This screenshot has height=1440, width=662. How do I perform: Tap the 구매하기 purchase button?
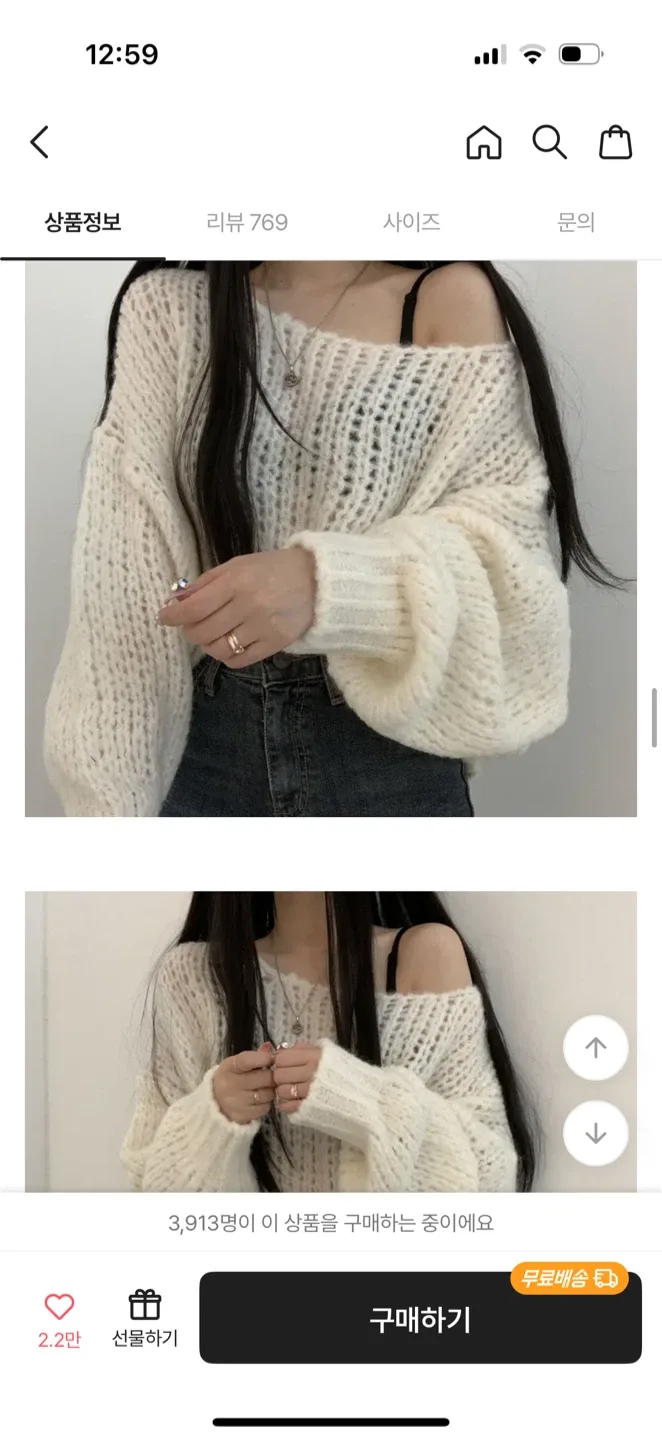point(420,1318)
